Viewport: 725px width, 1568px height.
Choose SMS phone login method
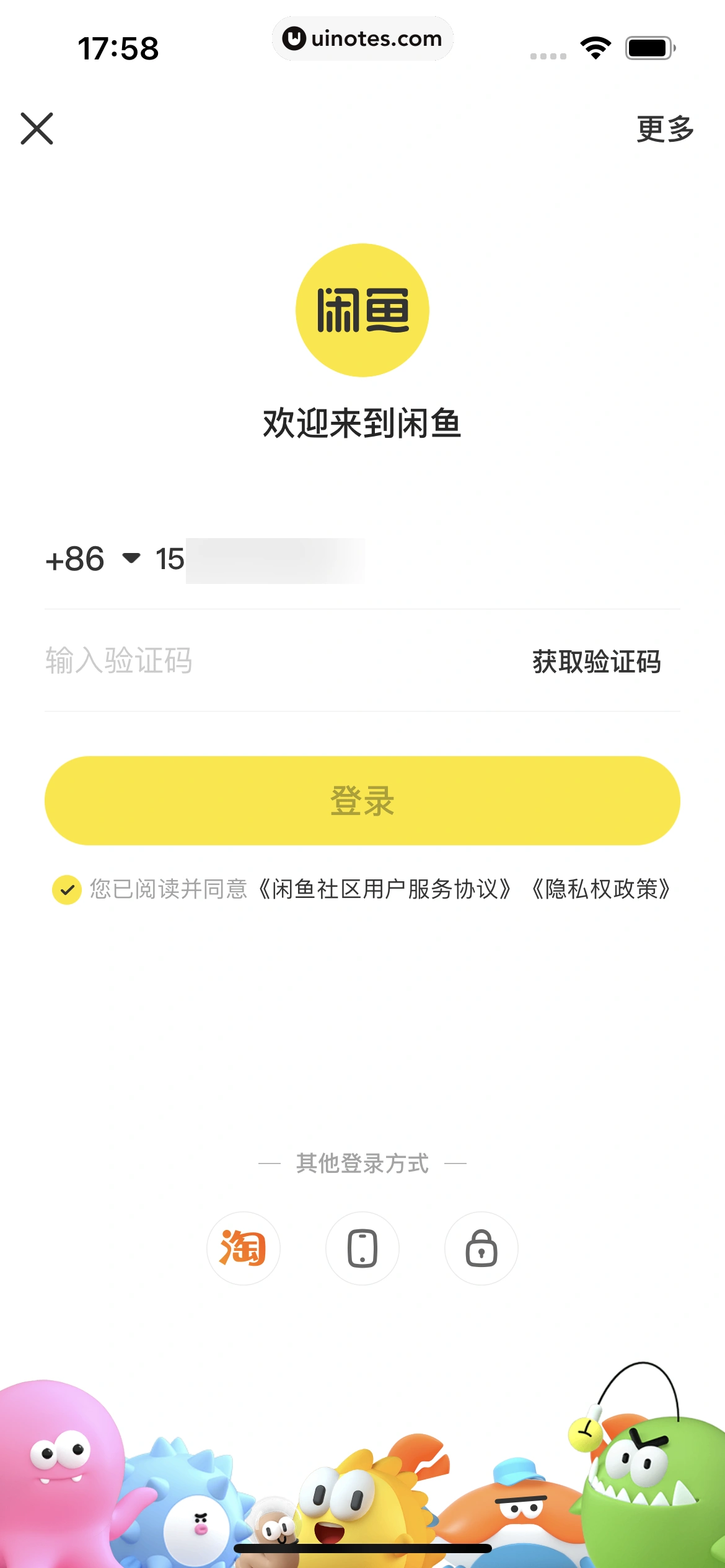pos(362,1249)
